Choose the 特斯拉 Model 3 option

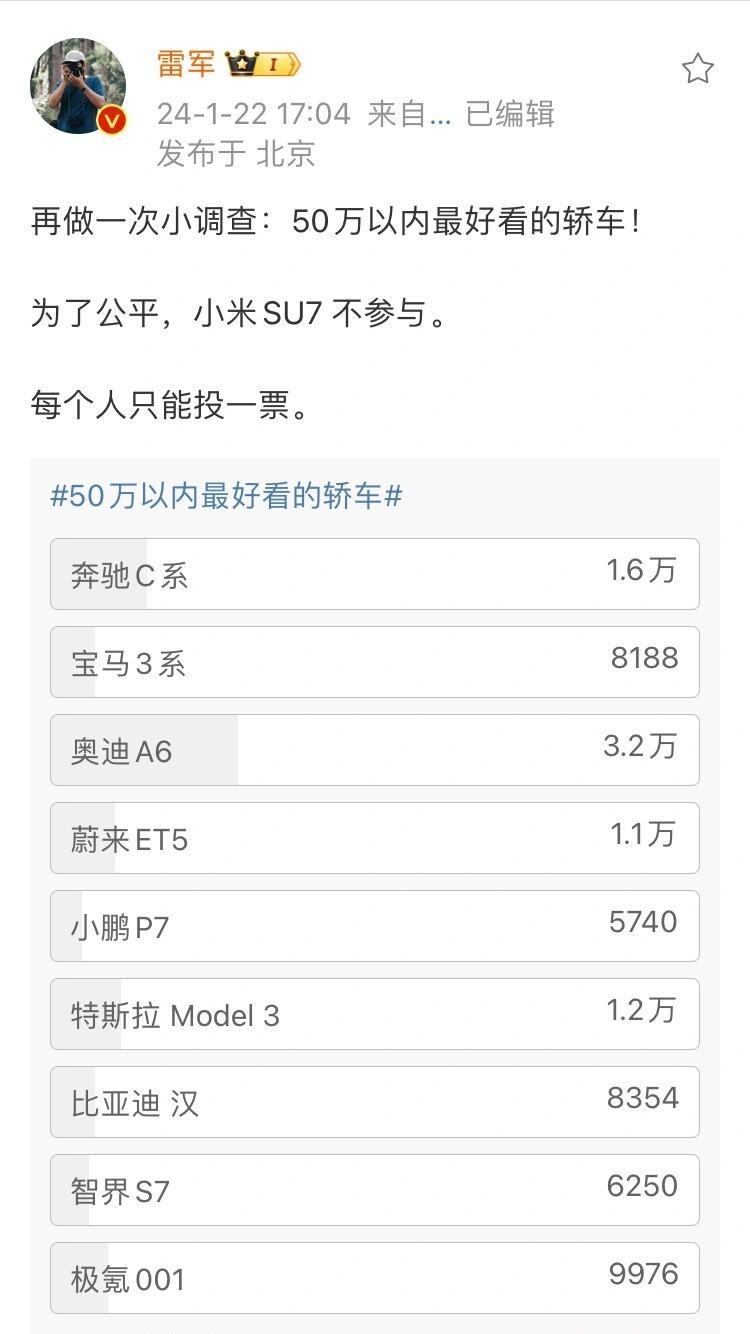[375, 1014]
